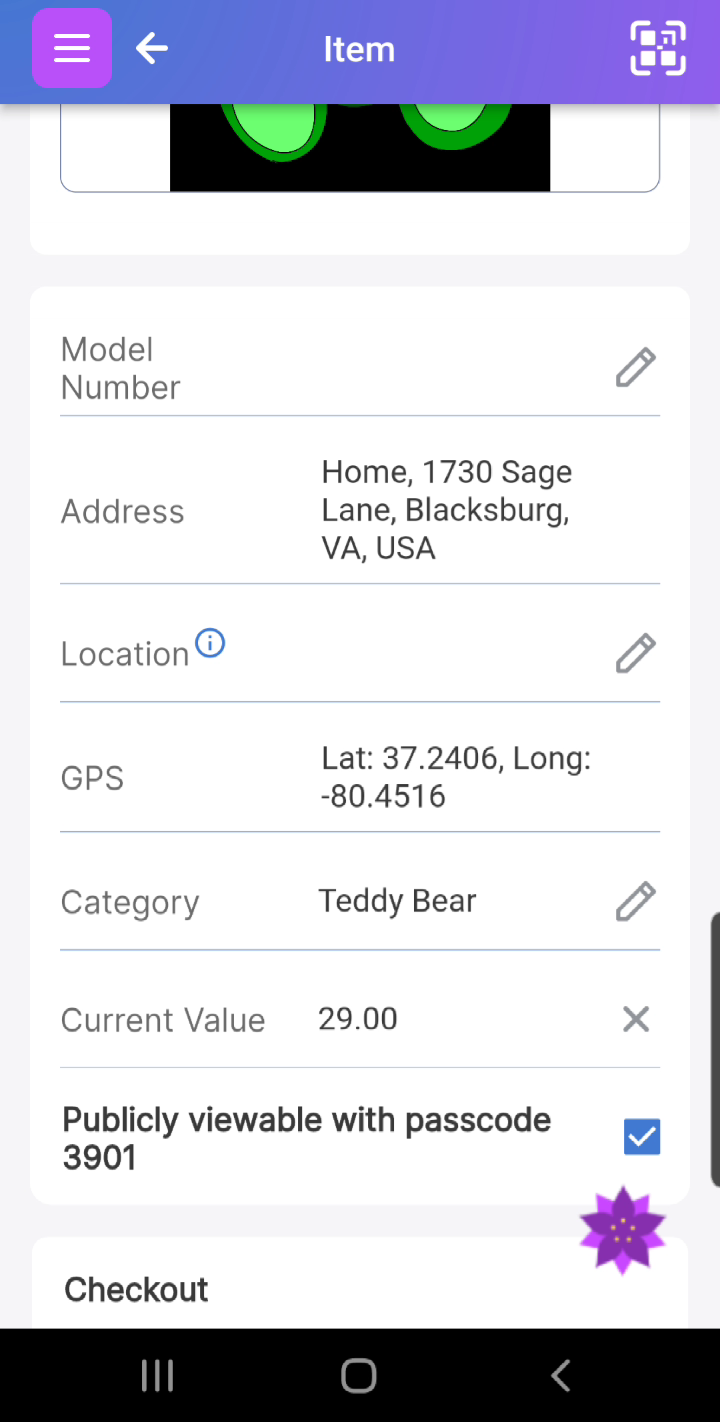
Task: Open the hamburger navigation menu
Action: 71,47
